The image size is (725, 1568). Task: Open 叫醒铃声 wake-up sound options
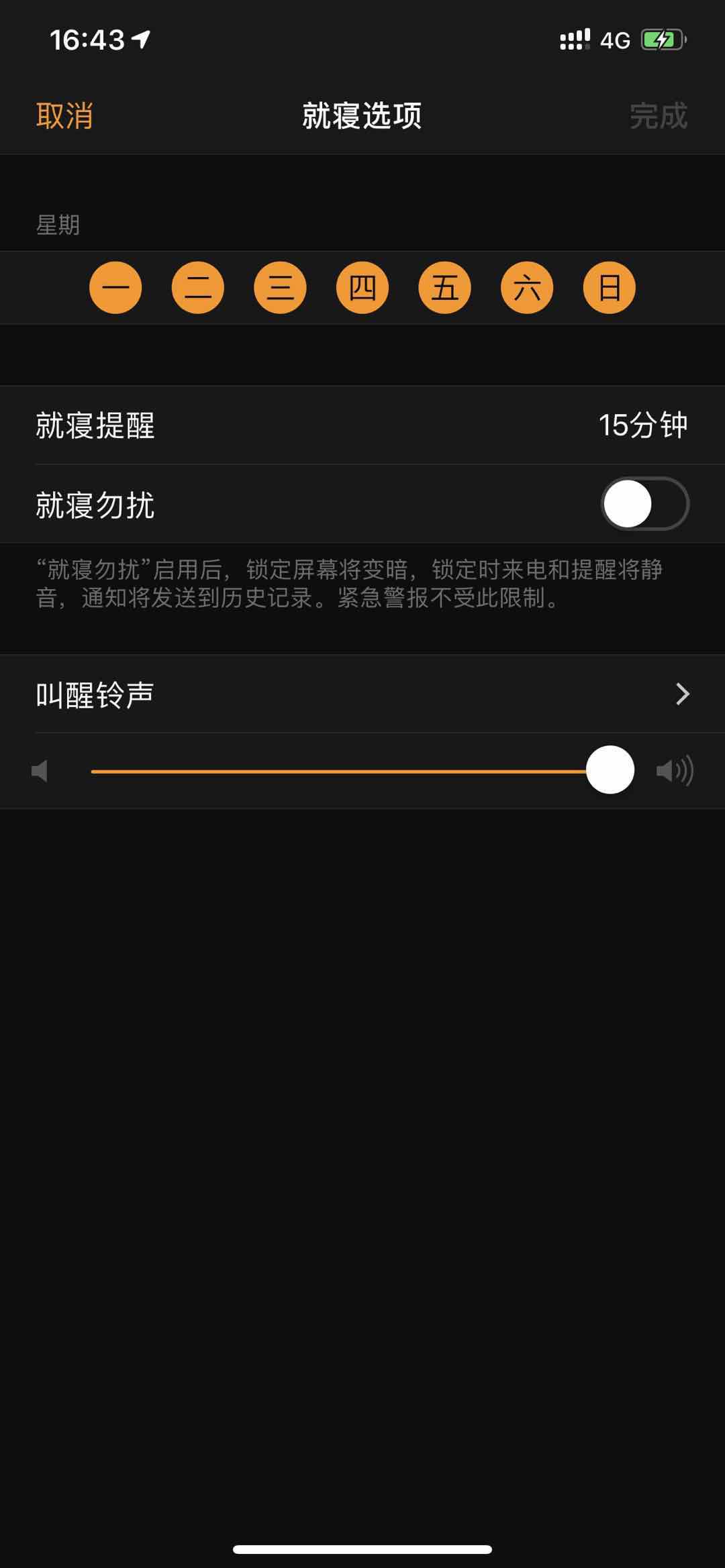click(x=362, y=694)
